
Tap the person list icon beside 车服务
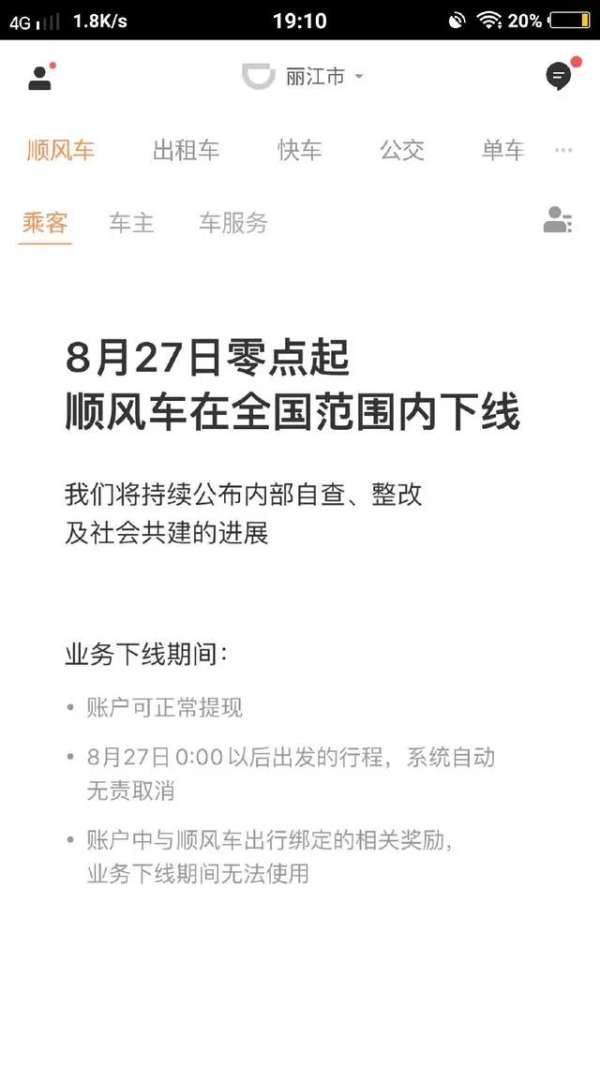[557, 220]
